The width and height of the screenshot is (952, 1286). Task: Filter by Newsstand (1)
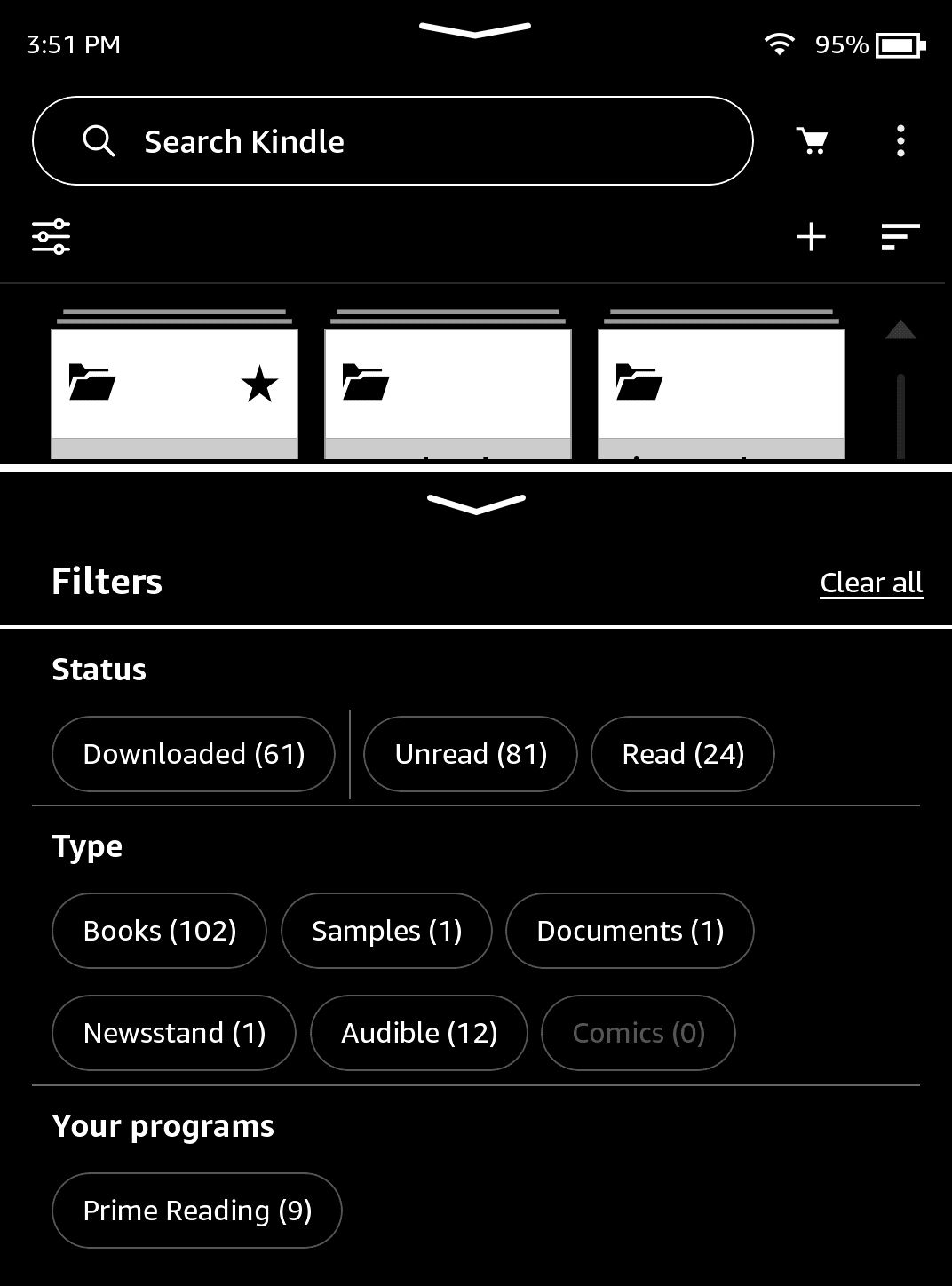[x=174, y=1033]
